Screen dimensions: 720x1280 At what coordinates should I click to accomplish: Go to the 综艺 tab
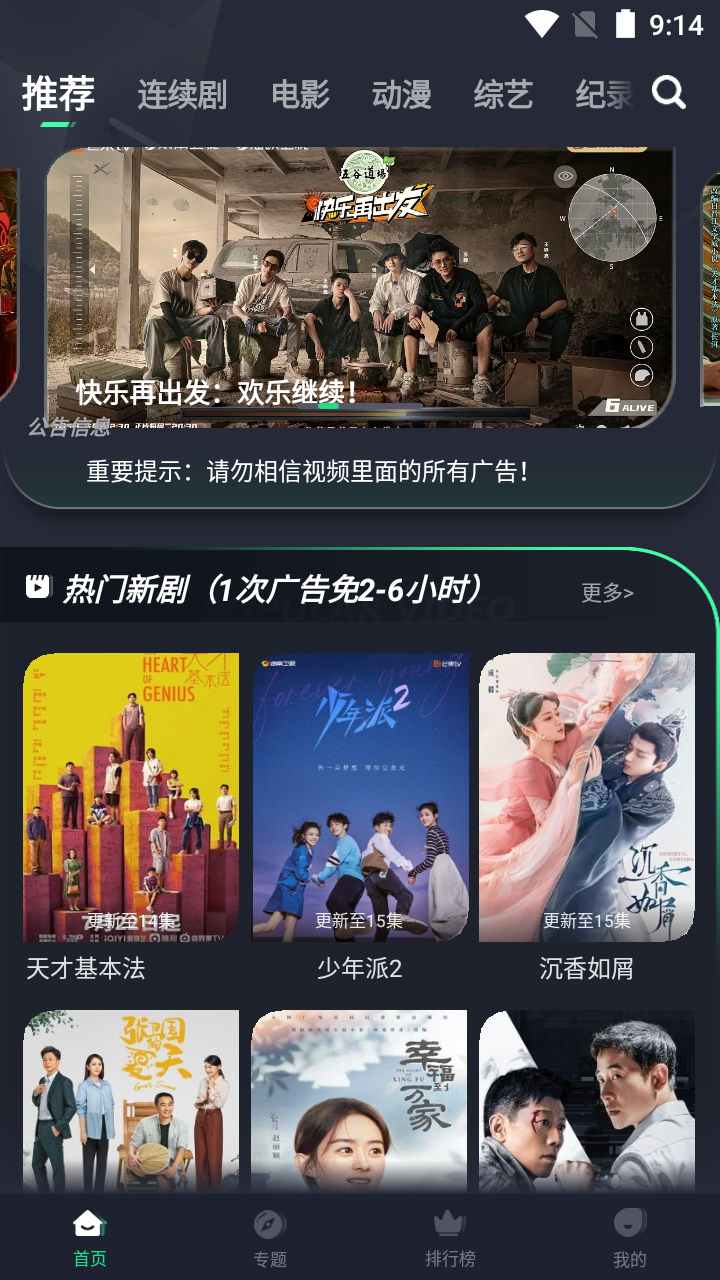tap(503, 95)
